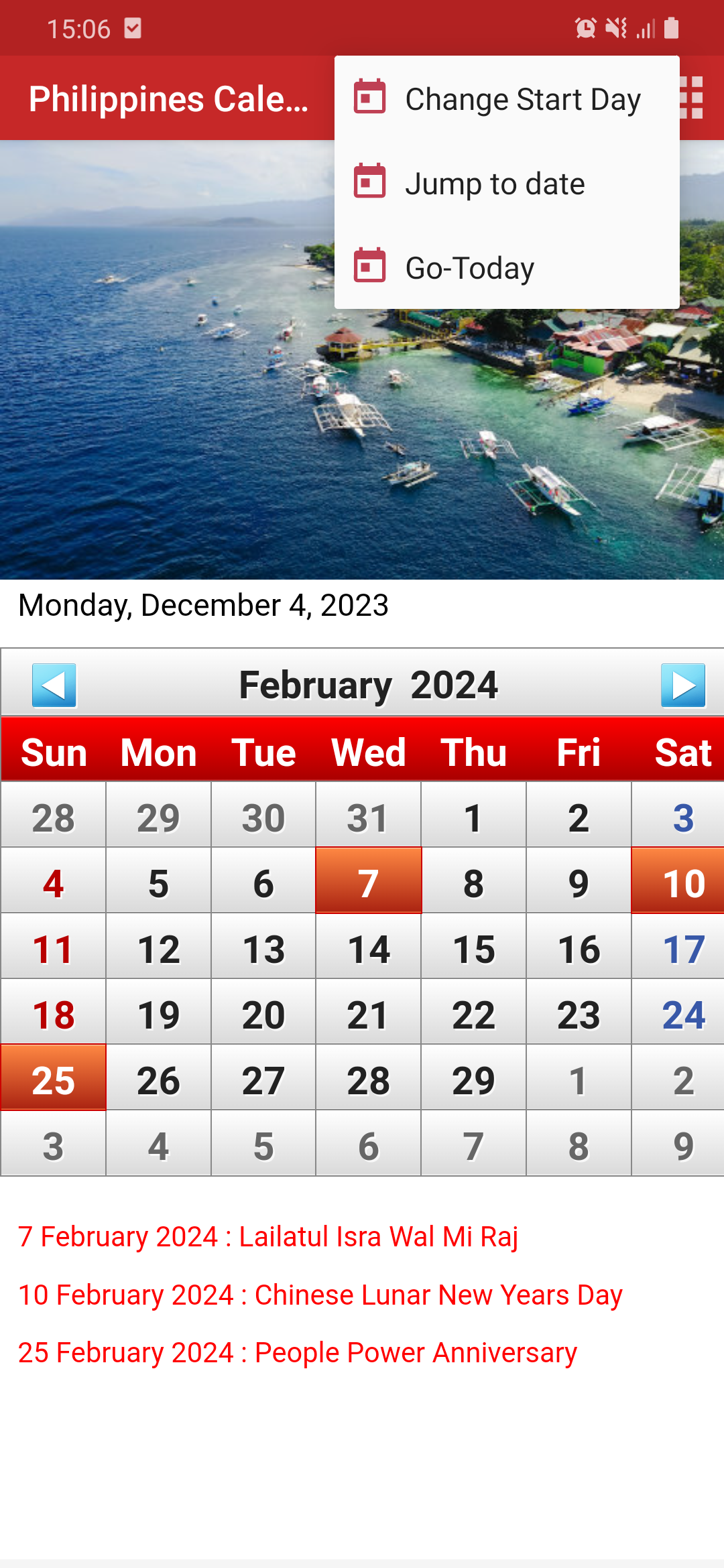724x1568 pixels.
Task: Choose Jump to date from menu
Action: point(507,184)
